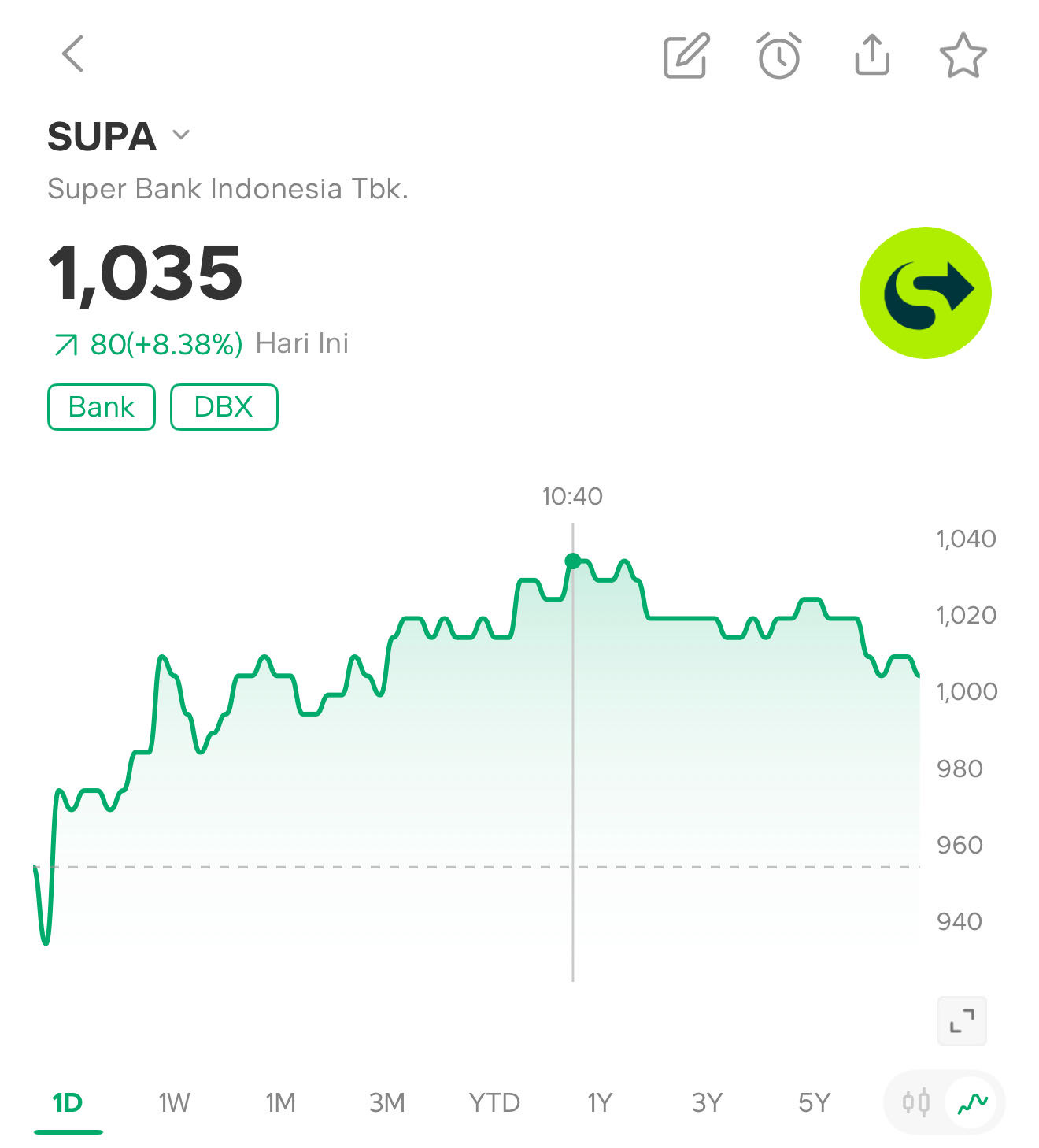Show the 5Y chart range
The width and height of the screenshot is (1039, 1148).
point(814,1102)
